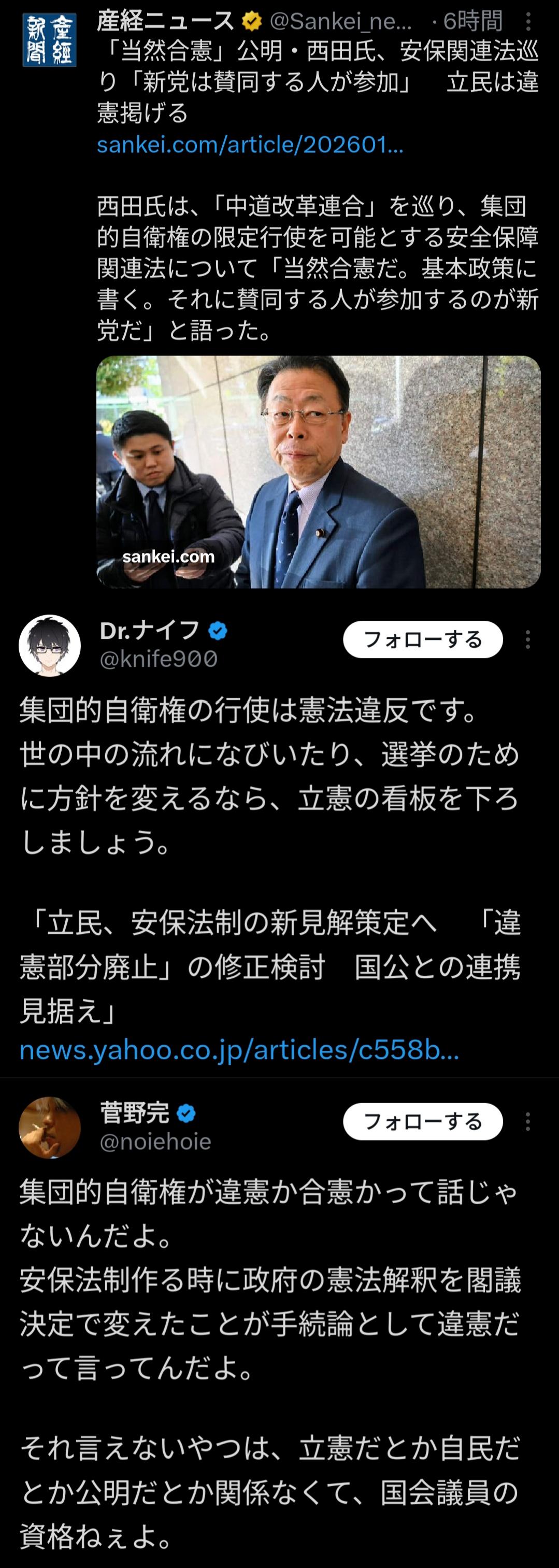Open the overflow menu on 産経ニュース post
Image resolution: width=559 pixels, height=1568 pixels.
tap(528, 22)
